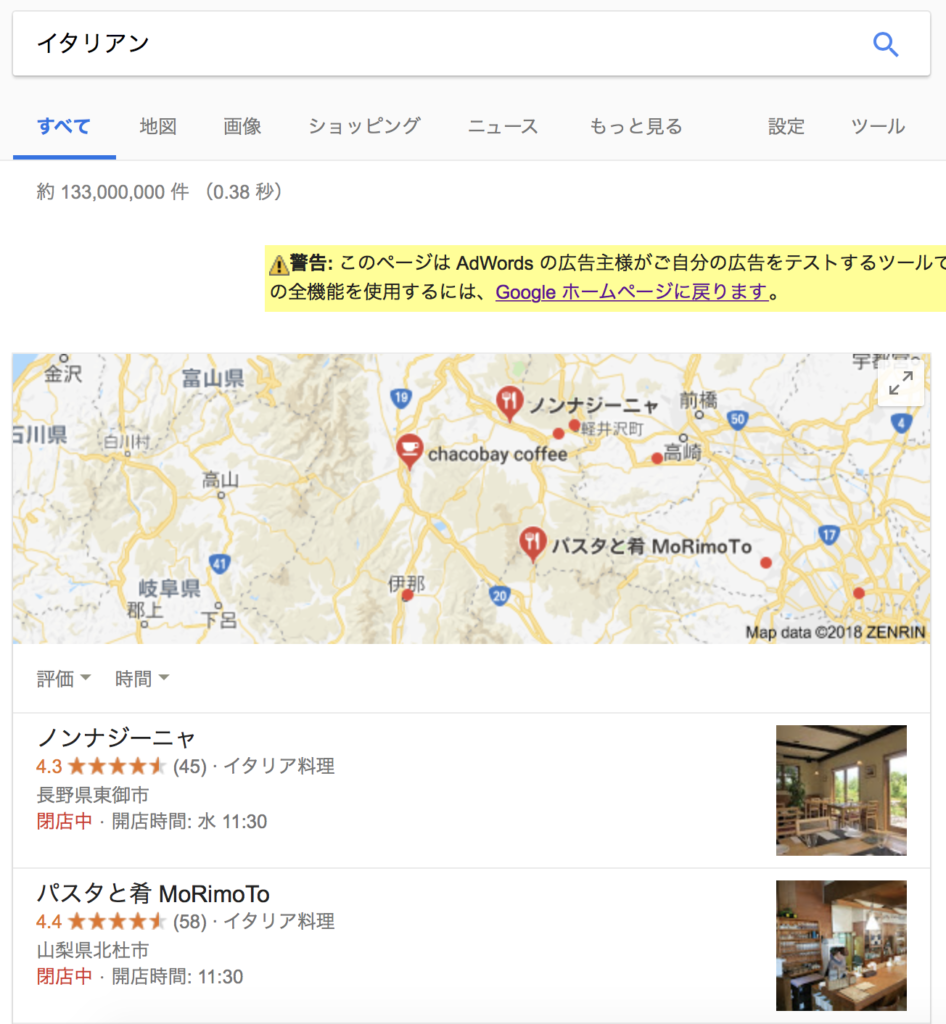Follow the Google ホームページに戻ります link
946x1024 pixels.
632,292
